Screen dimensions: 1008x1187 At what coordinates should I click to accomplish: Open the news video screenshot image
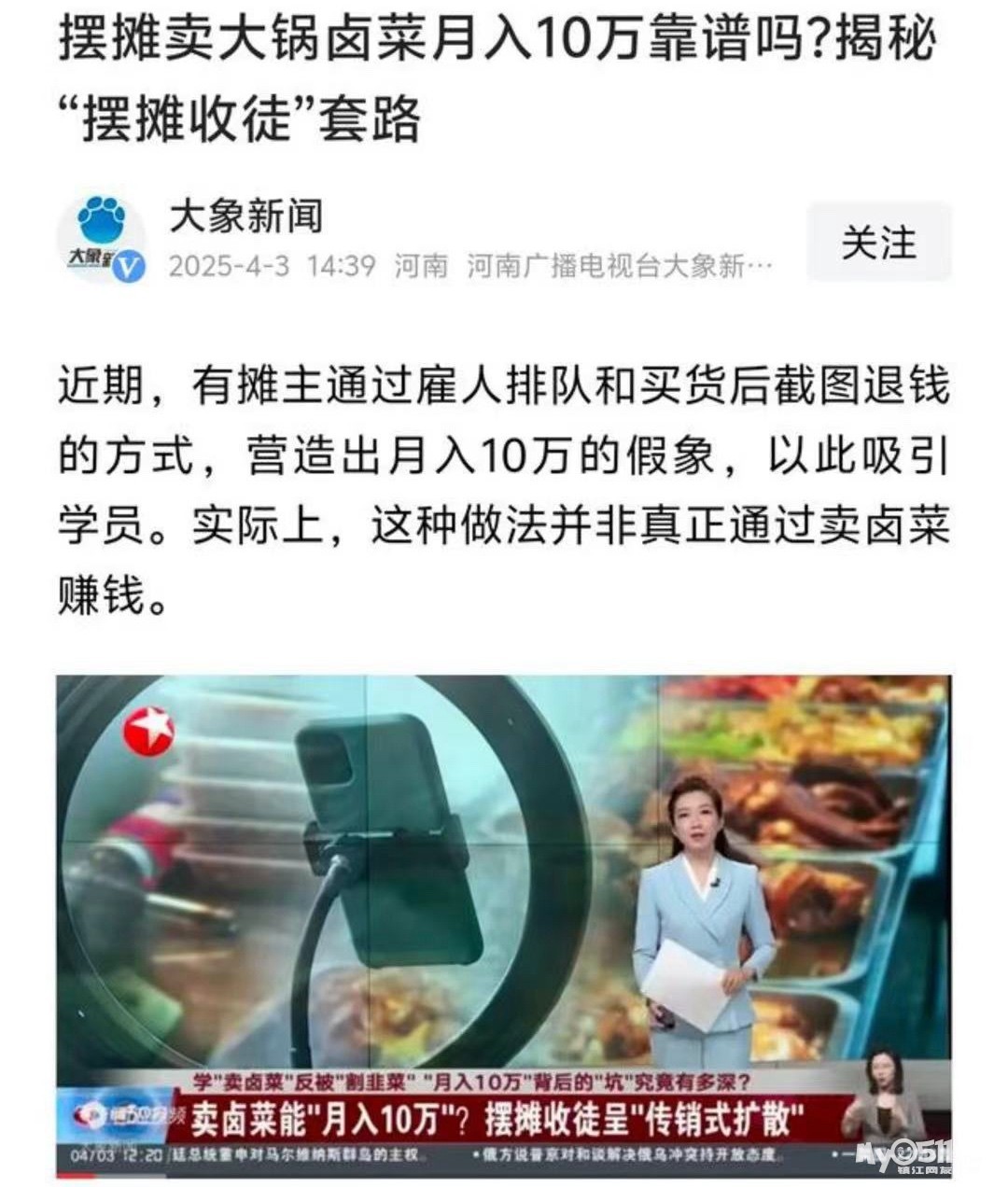504,926
